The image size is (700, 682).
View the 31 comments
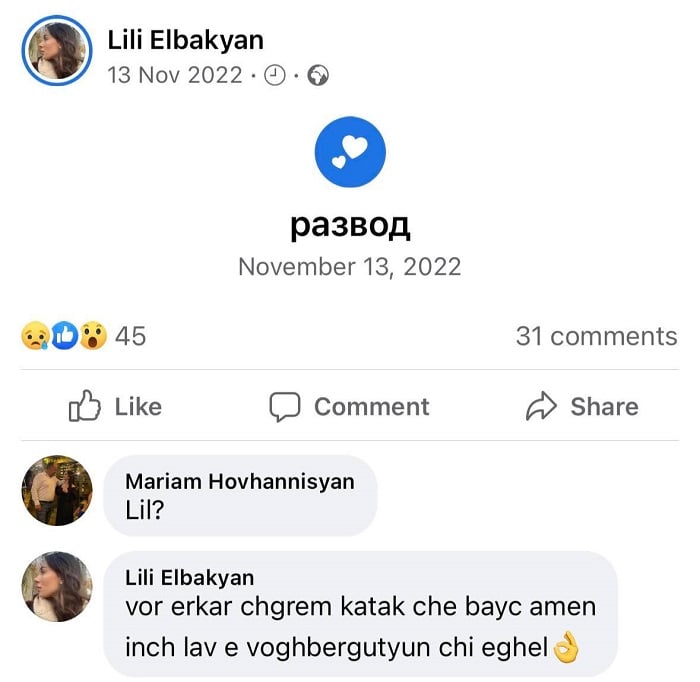(x=596, y=336)
